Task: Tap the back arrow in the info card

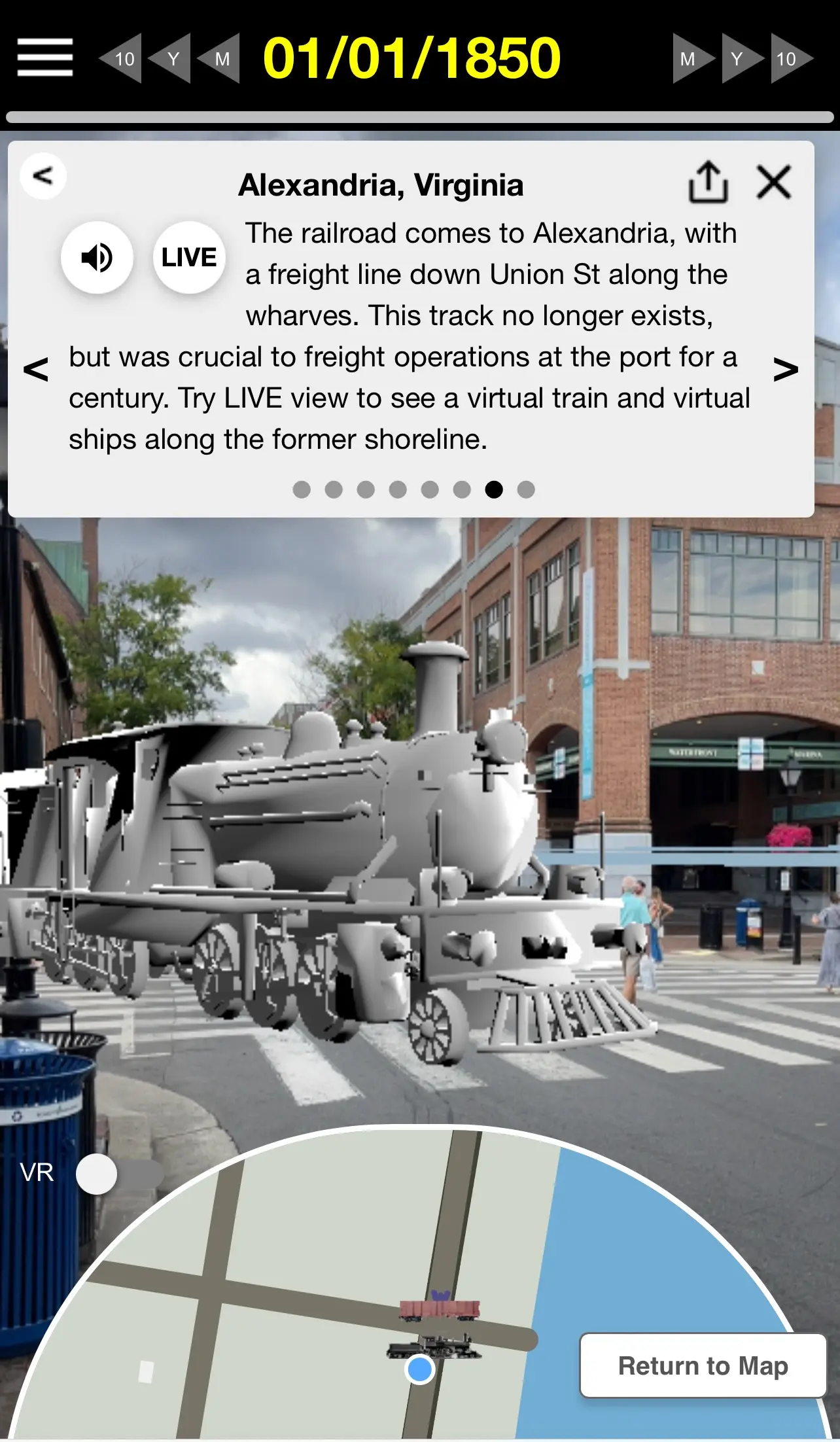Action: [x=43, y=175]
